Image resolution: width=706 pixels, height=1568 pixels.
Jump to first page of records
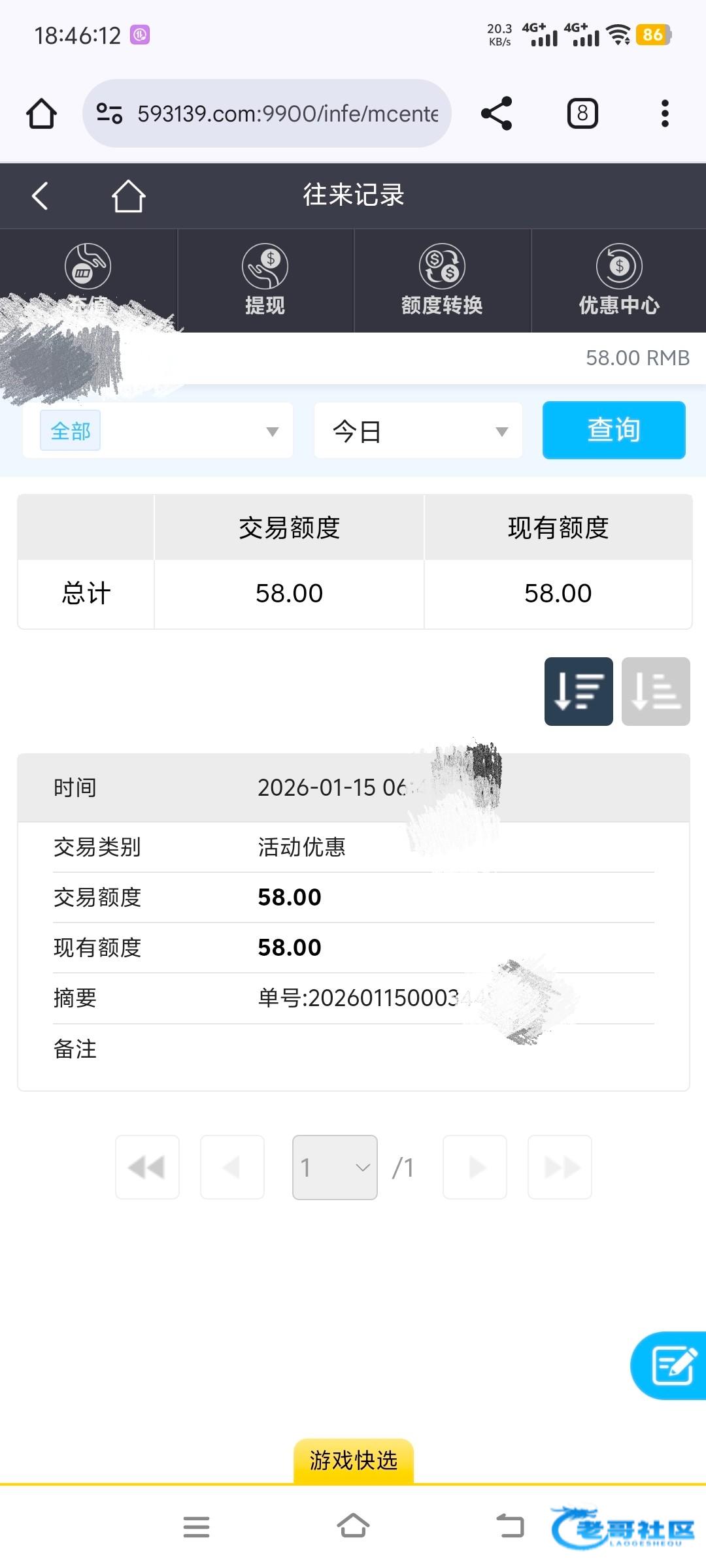(147, 1167)
